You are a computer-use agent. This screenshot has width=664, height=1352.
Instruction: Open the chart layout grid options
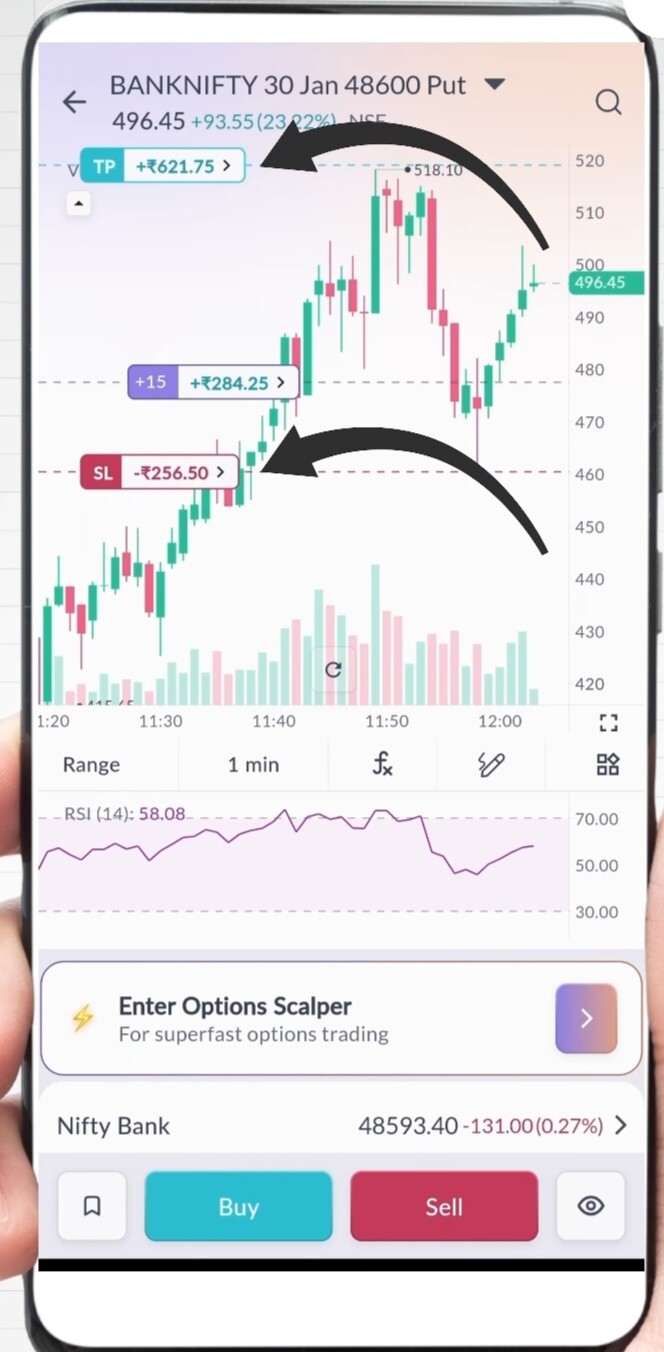tap(608, 765)
